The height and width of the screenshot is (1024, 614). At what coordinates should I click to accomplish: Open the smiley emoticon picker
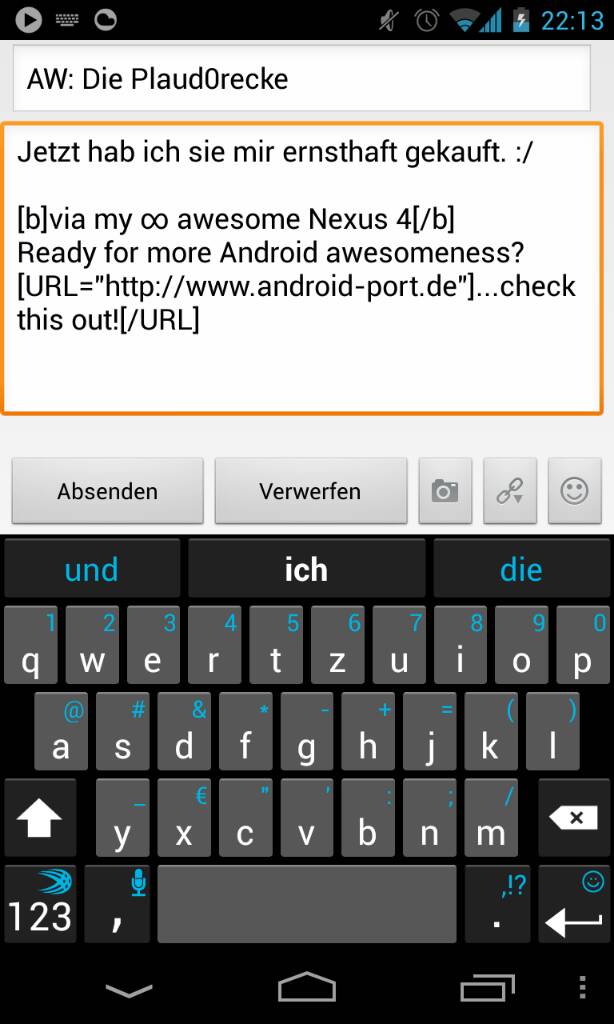[x=574, y=491]
